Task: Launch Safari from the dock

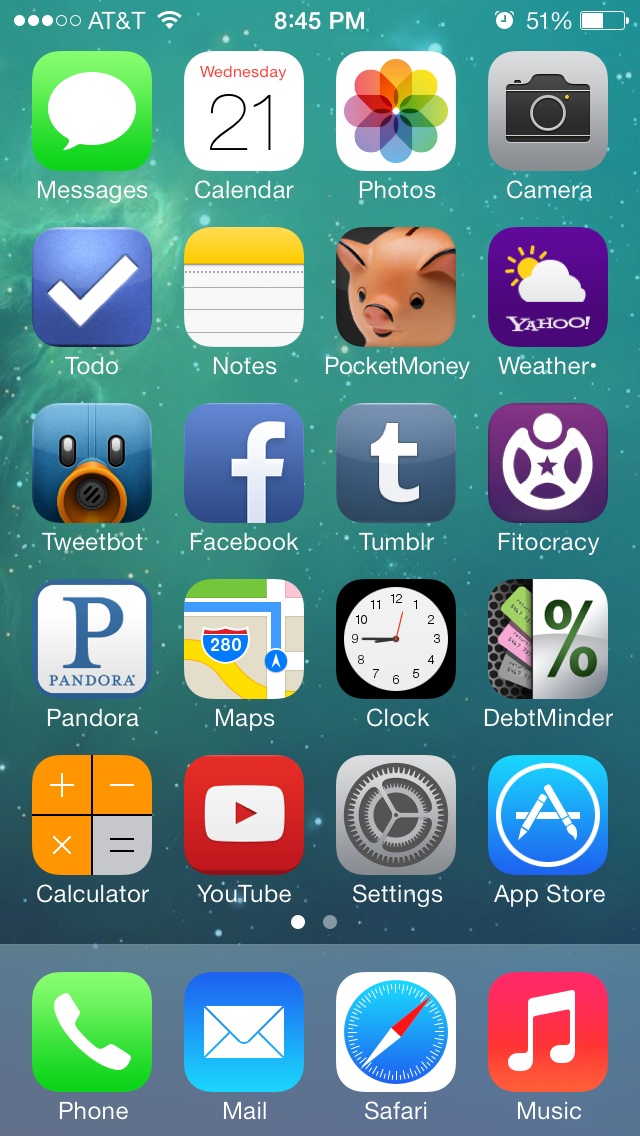Action: (x=396, y=1032)
